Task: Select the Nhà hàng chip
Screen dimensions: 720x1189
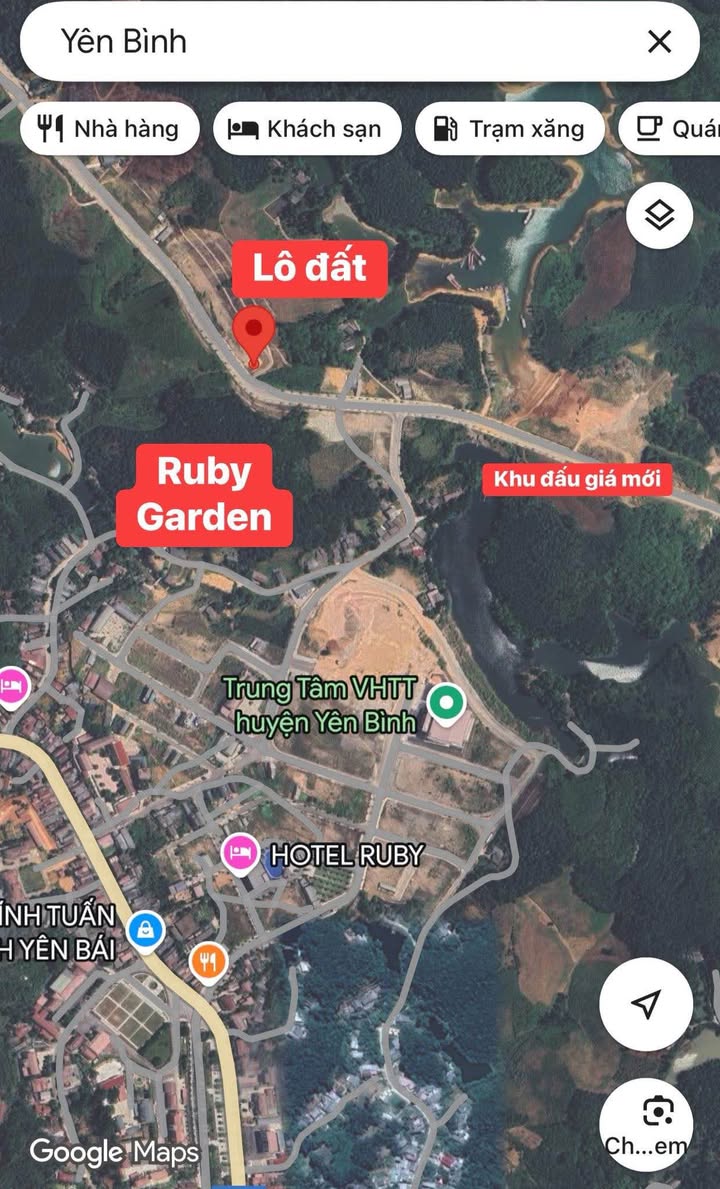Action: click(110, 129)
